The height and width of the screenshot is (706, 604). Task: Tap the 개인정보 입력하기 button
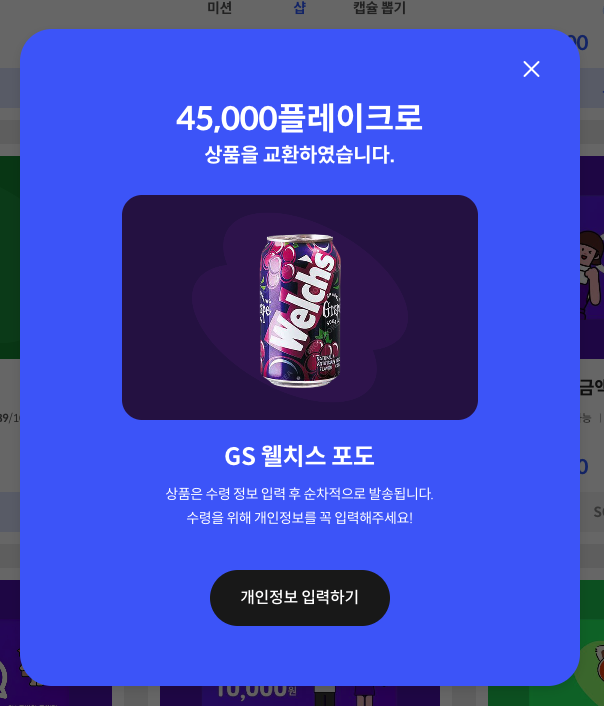pyautogui.click(x=299, y=598)
